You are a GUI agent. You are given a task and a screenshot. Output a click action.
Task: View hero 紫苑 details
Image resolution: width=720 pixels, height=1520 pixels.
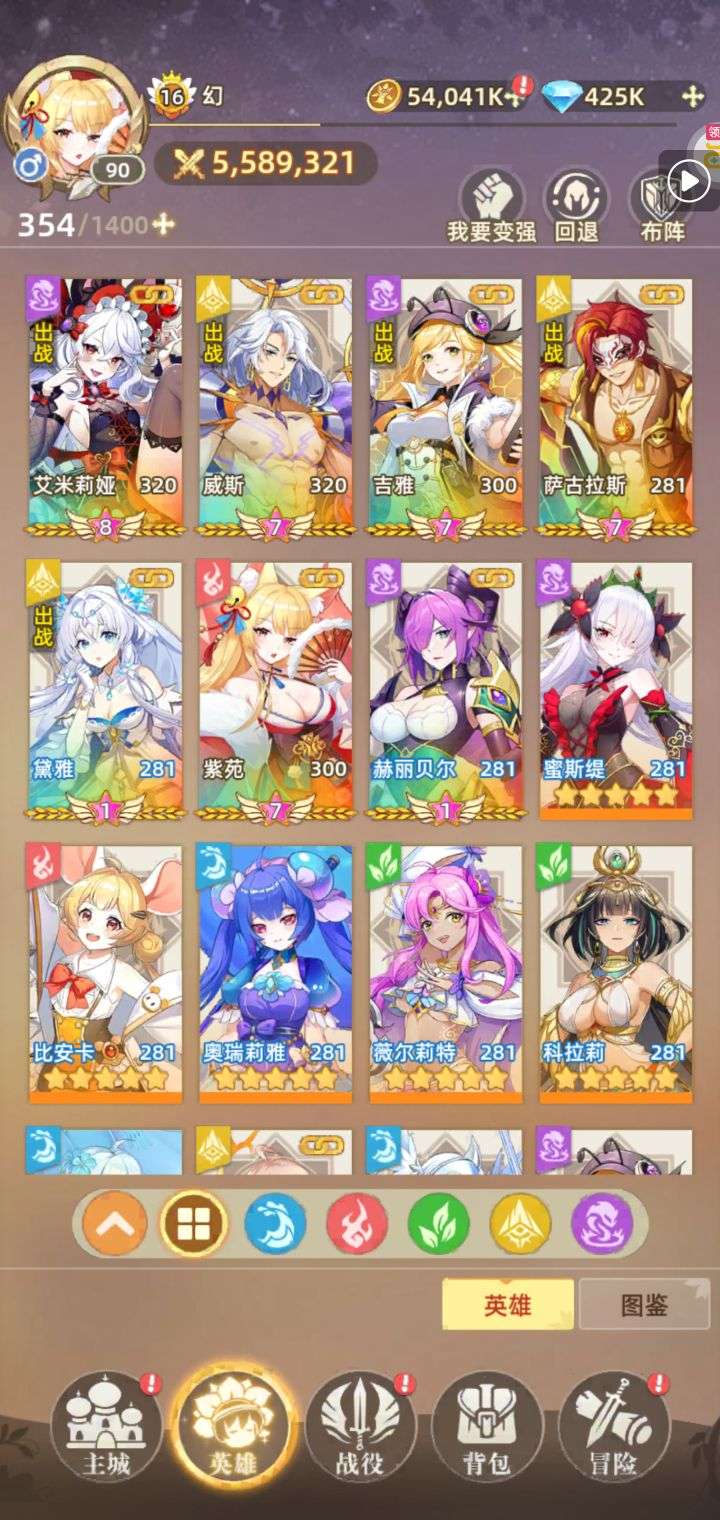point(275,689)
